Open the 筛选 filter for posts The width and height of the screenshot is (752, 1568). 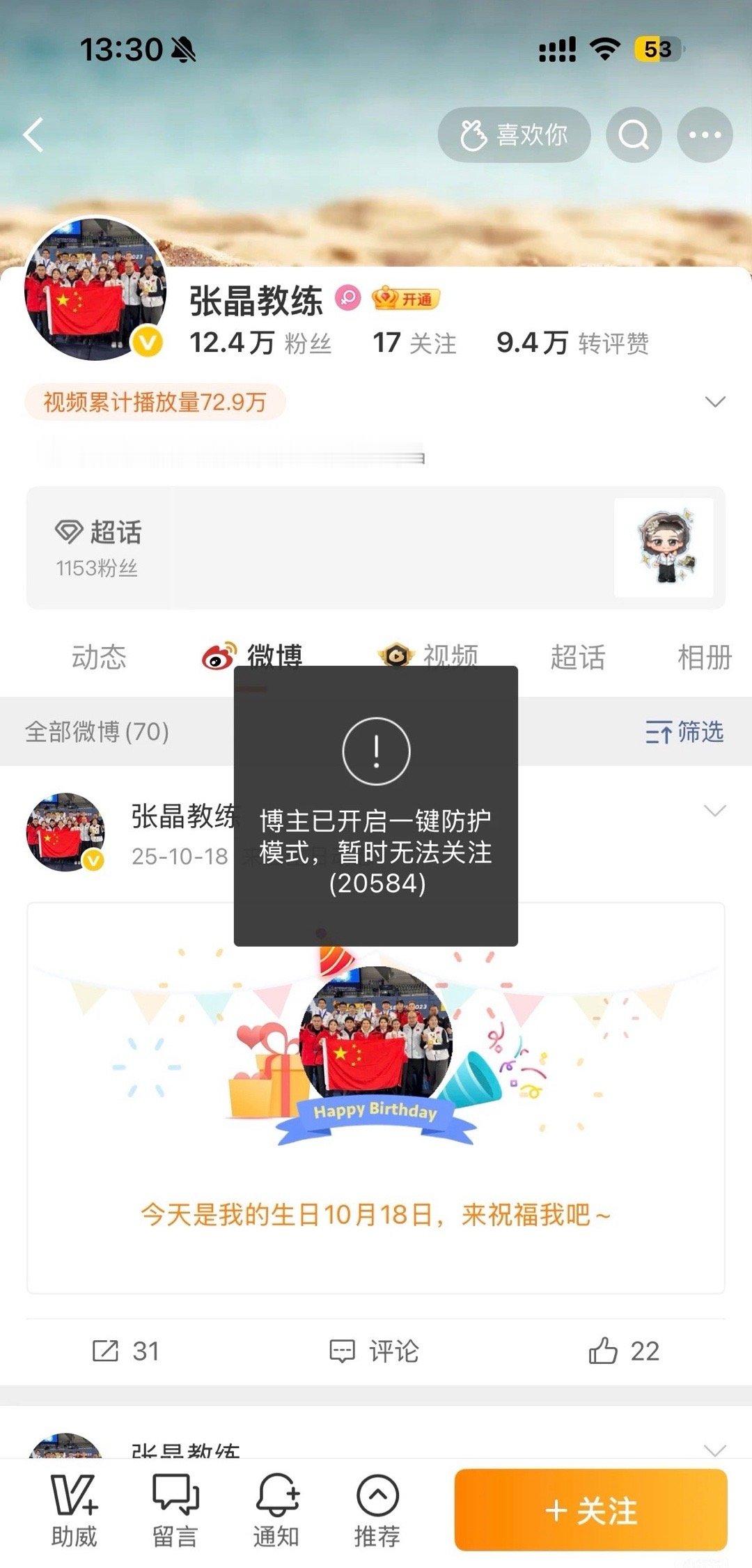[686, 733]
